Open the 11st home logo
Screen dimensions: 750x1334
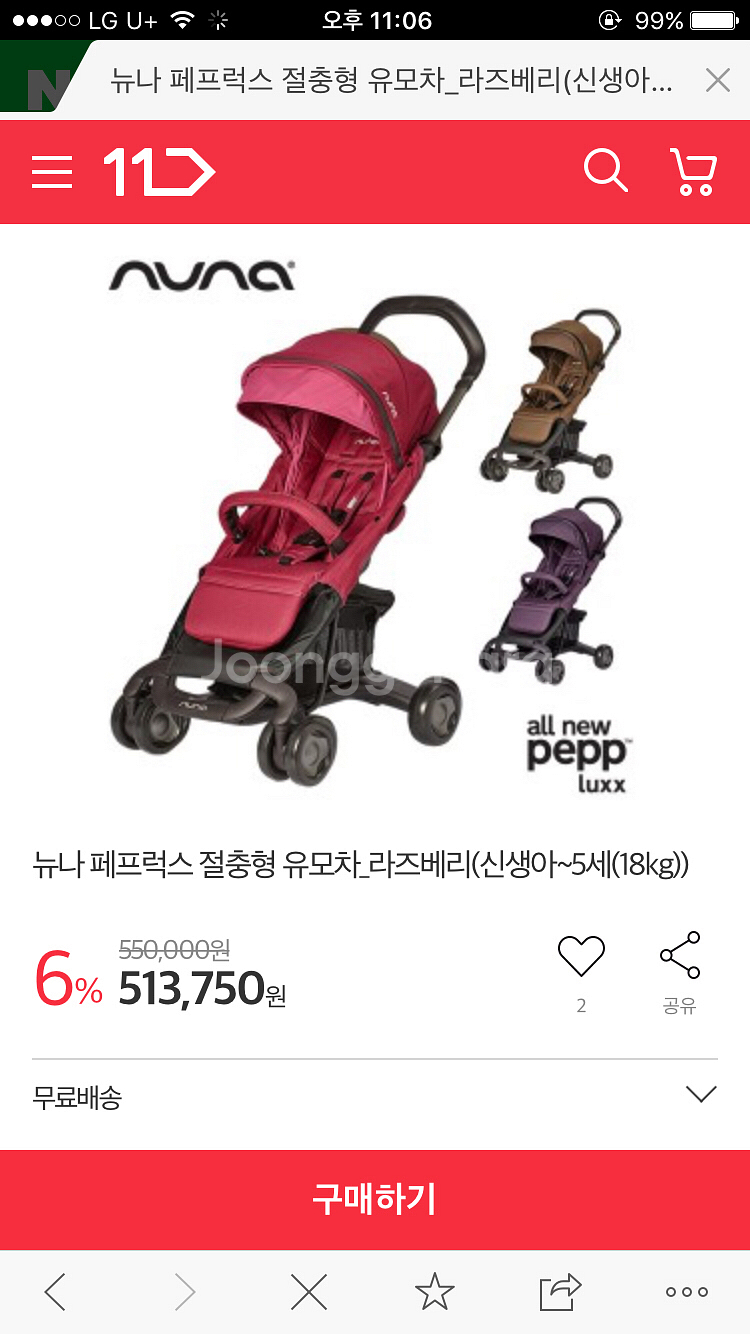point(160,172)
